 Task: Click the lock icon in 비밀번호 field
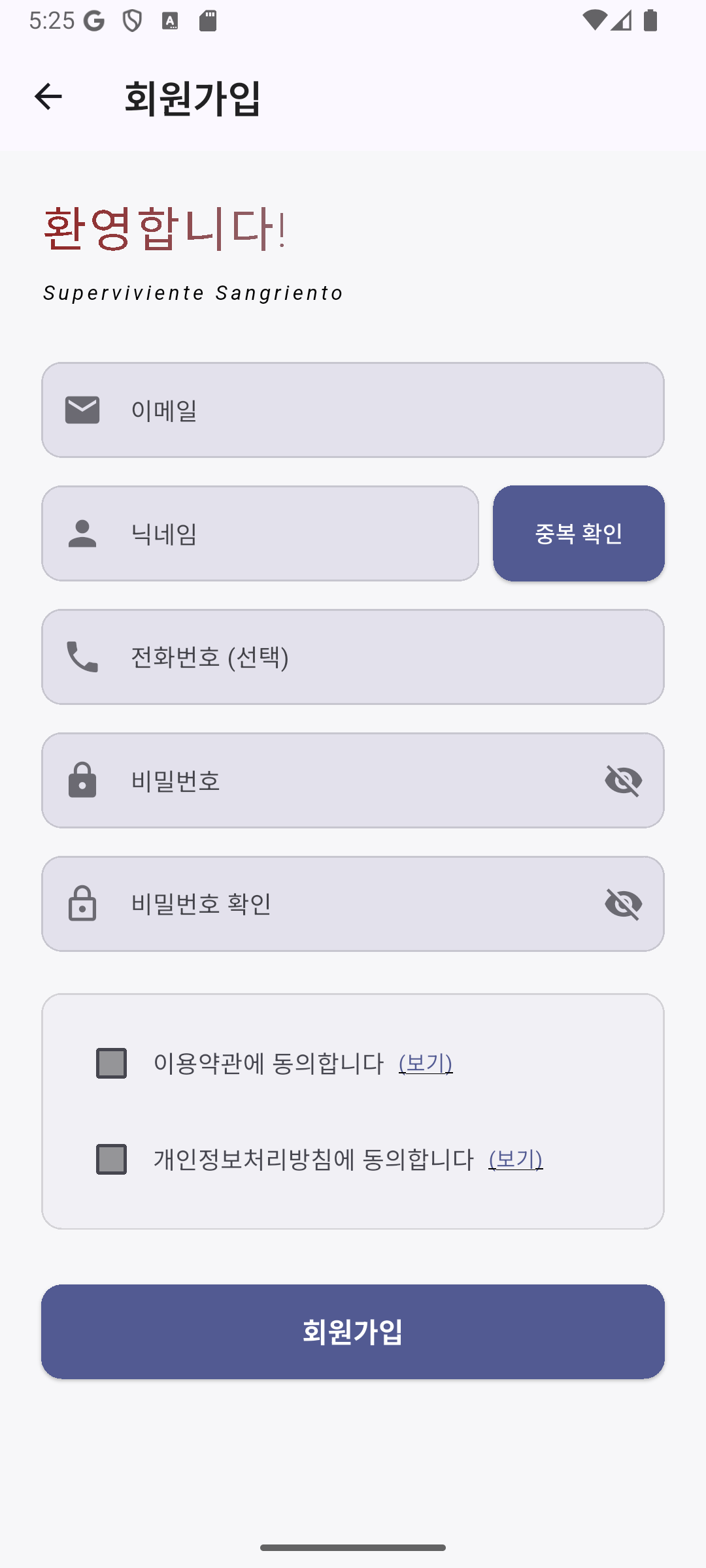coord(82,779)
